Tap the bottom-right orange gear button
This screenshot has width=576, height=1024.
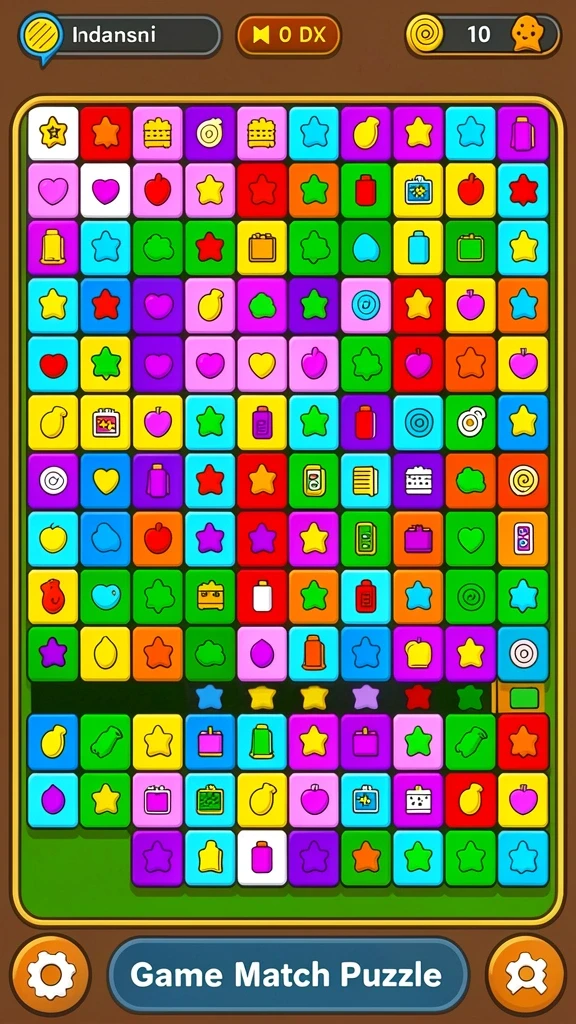click(x=526, y=975)
